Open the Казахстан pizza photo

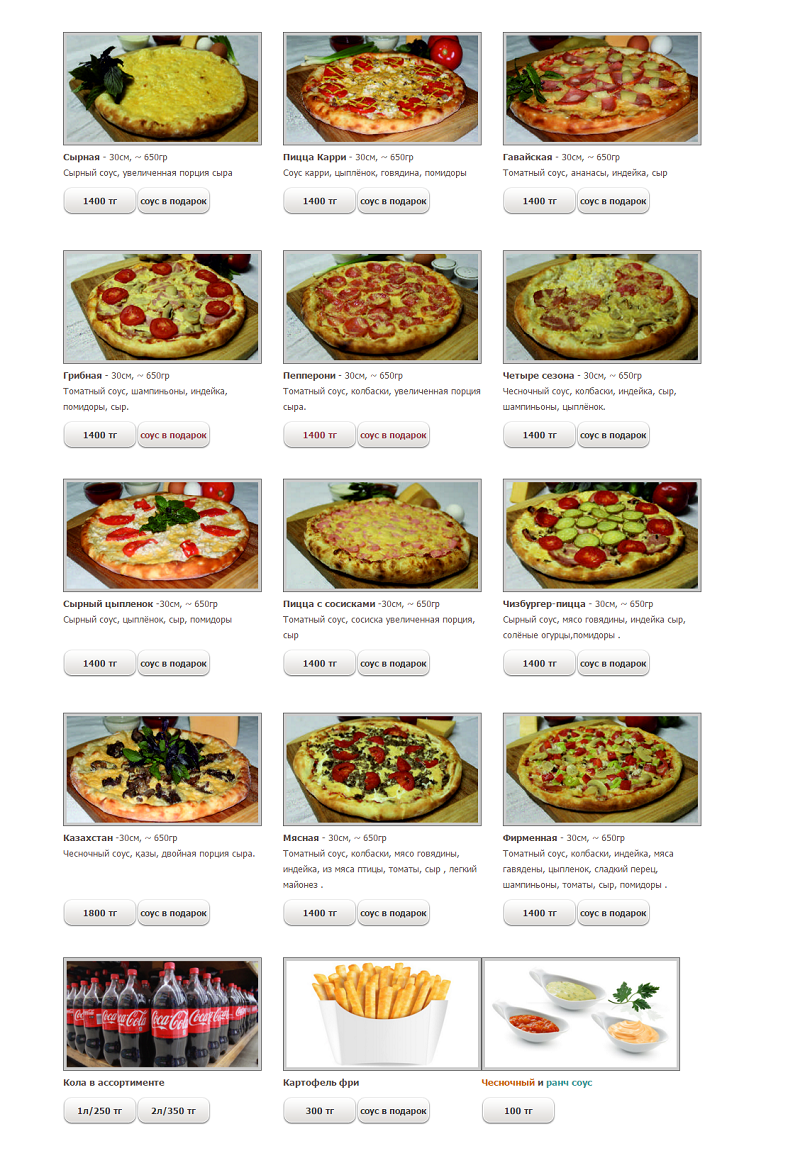[162, 769]
